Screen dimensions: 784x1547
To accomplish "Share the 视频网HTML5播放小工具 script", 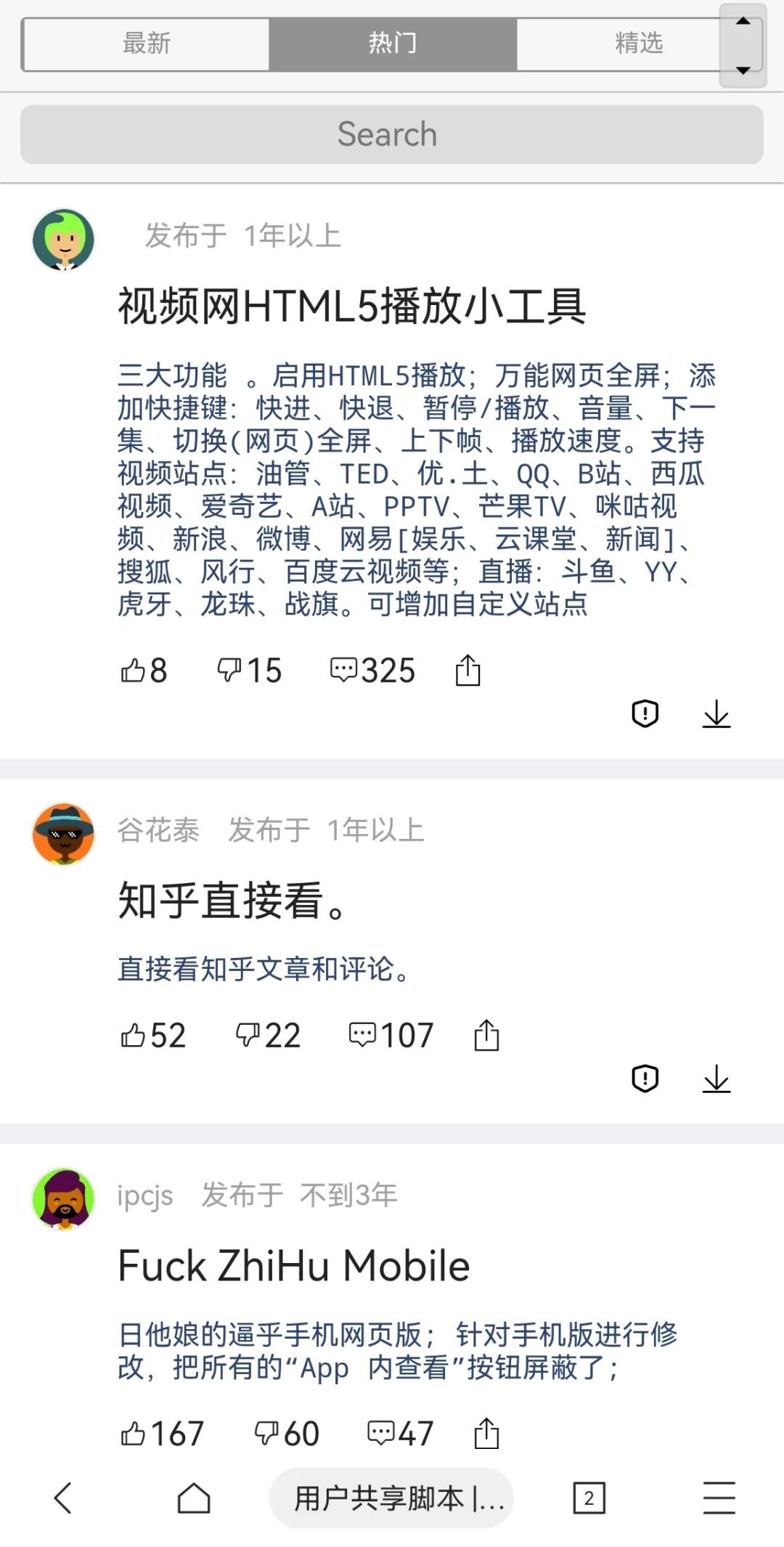I will [x=468, y=670].
